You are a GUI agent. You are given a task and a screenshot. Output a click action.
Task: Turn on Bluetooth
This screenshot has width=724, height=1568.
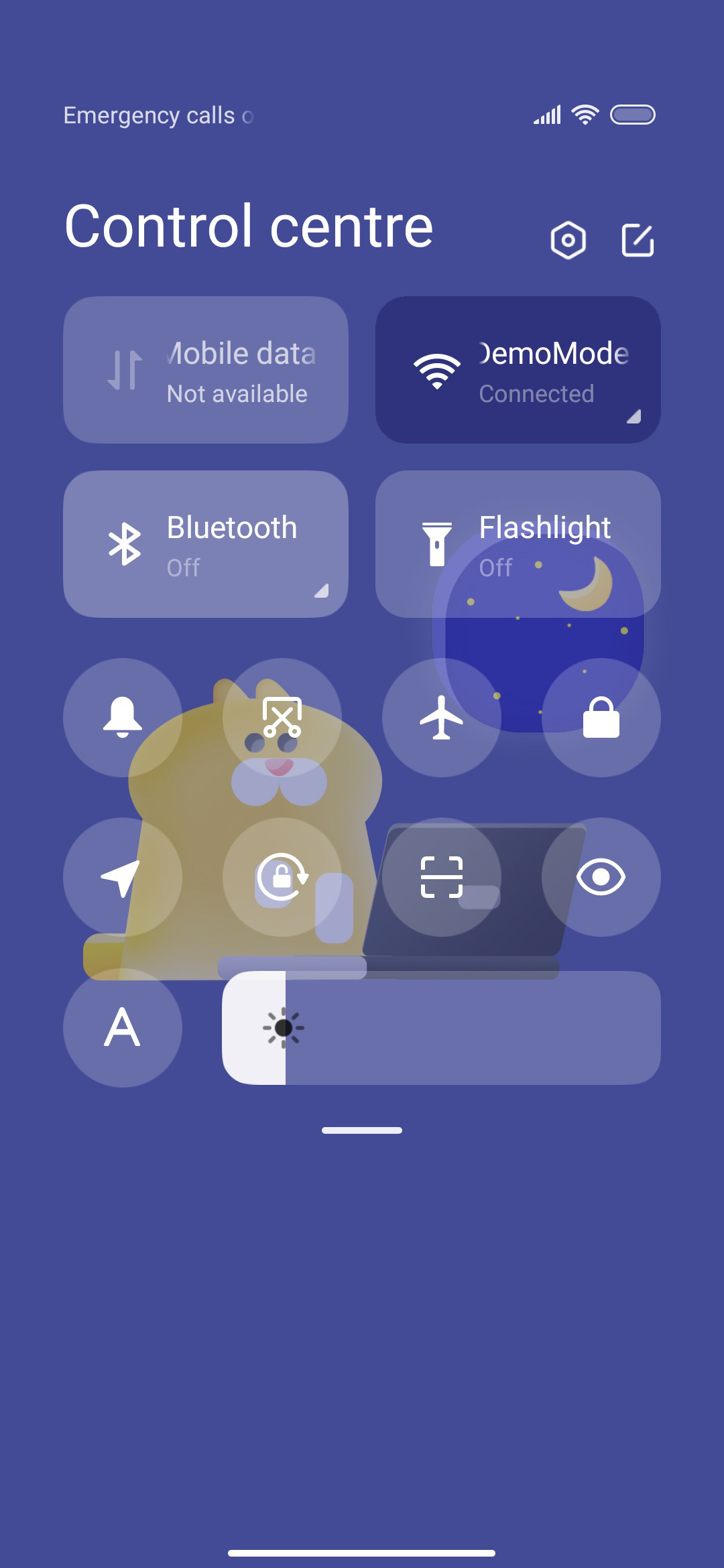[206, 544]
